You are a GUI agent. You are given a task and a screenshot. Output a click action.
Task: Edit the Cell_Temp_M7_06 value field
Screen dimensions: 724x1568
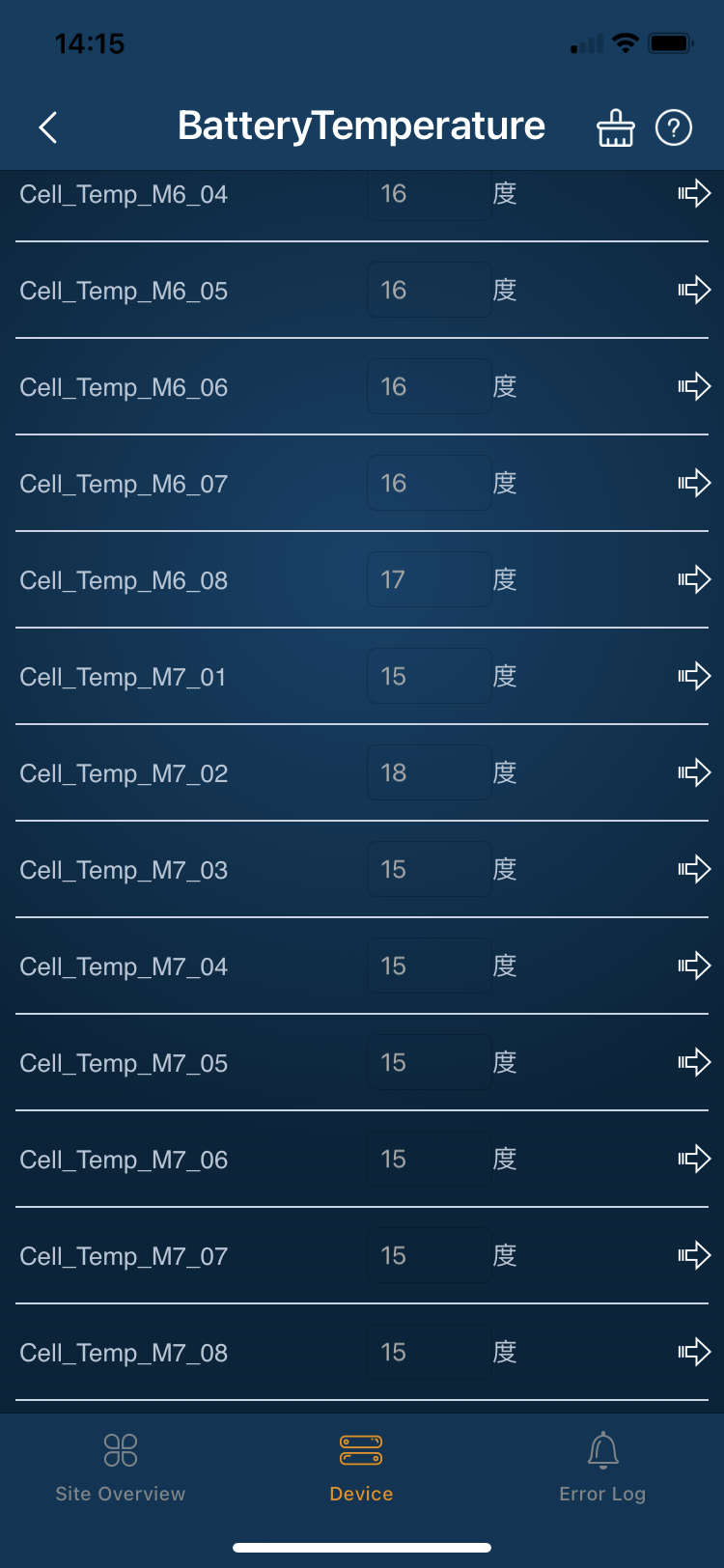429,1159
